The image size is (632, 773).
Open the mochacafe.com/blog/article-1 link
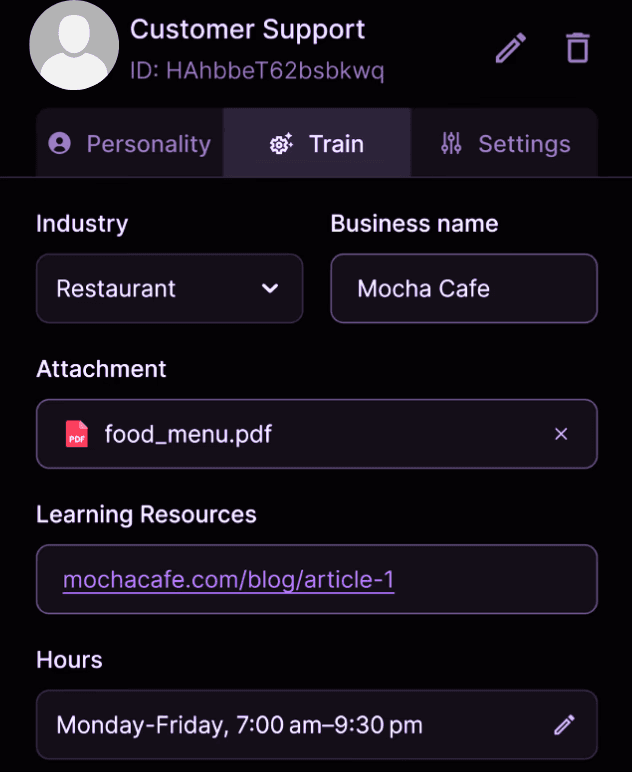point(228,579)
